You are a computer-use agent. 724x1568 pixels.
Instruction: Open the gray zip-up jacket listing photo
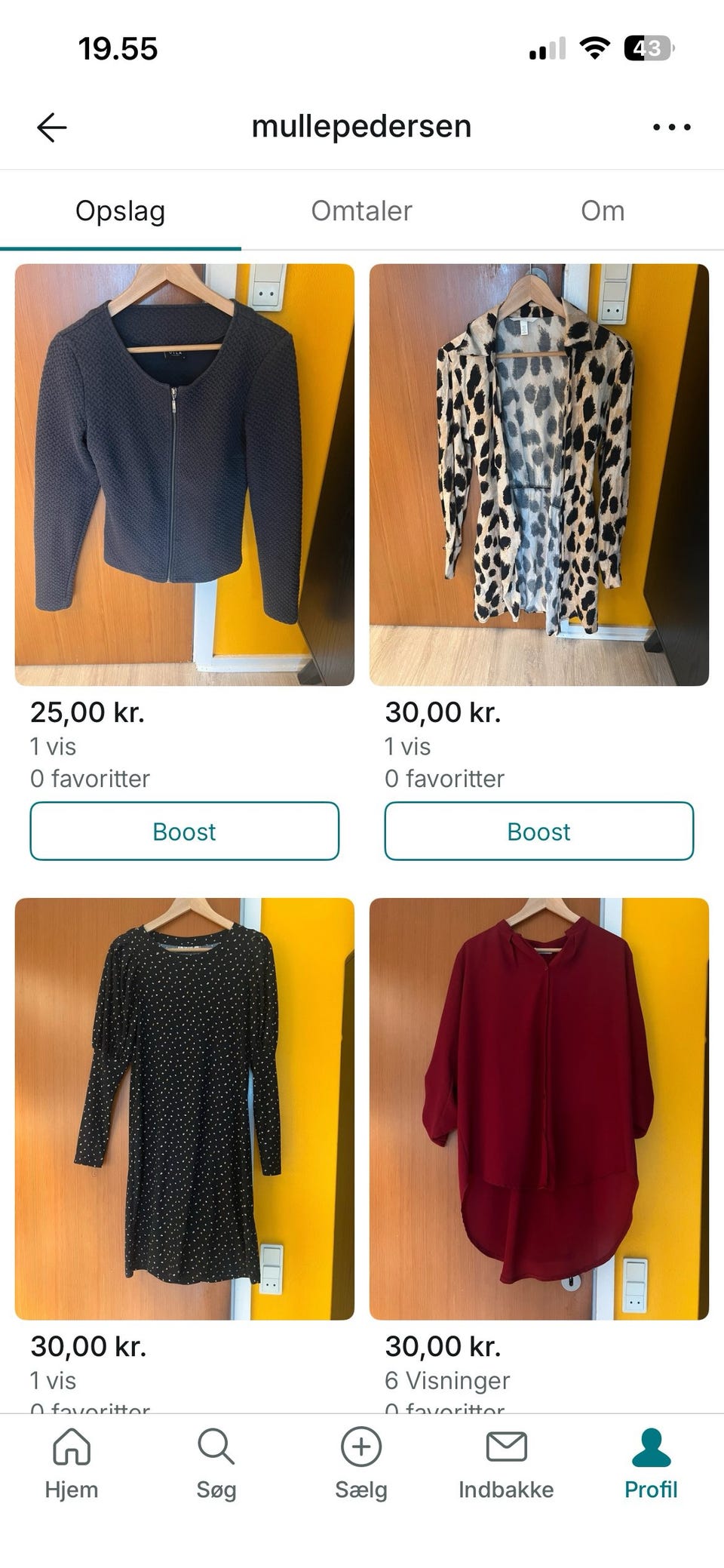(184, 468)
